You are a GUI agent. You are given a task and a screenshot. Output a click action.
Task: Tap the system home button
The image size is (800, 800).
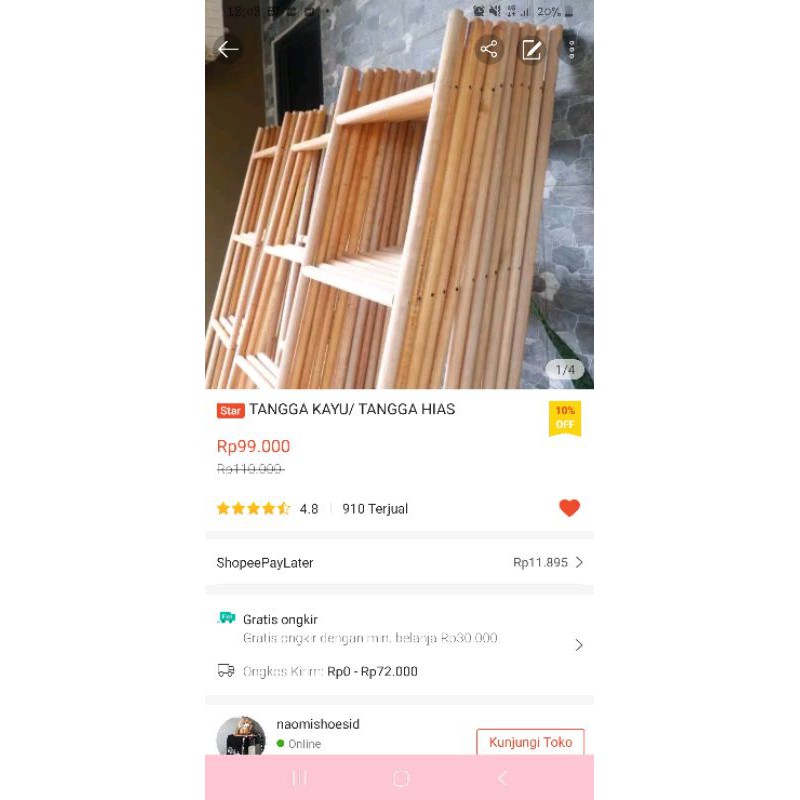coord(401,778)
